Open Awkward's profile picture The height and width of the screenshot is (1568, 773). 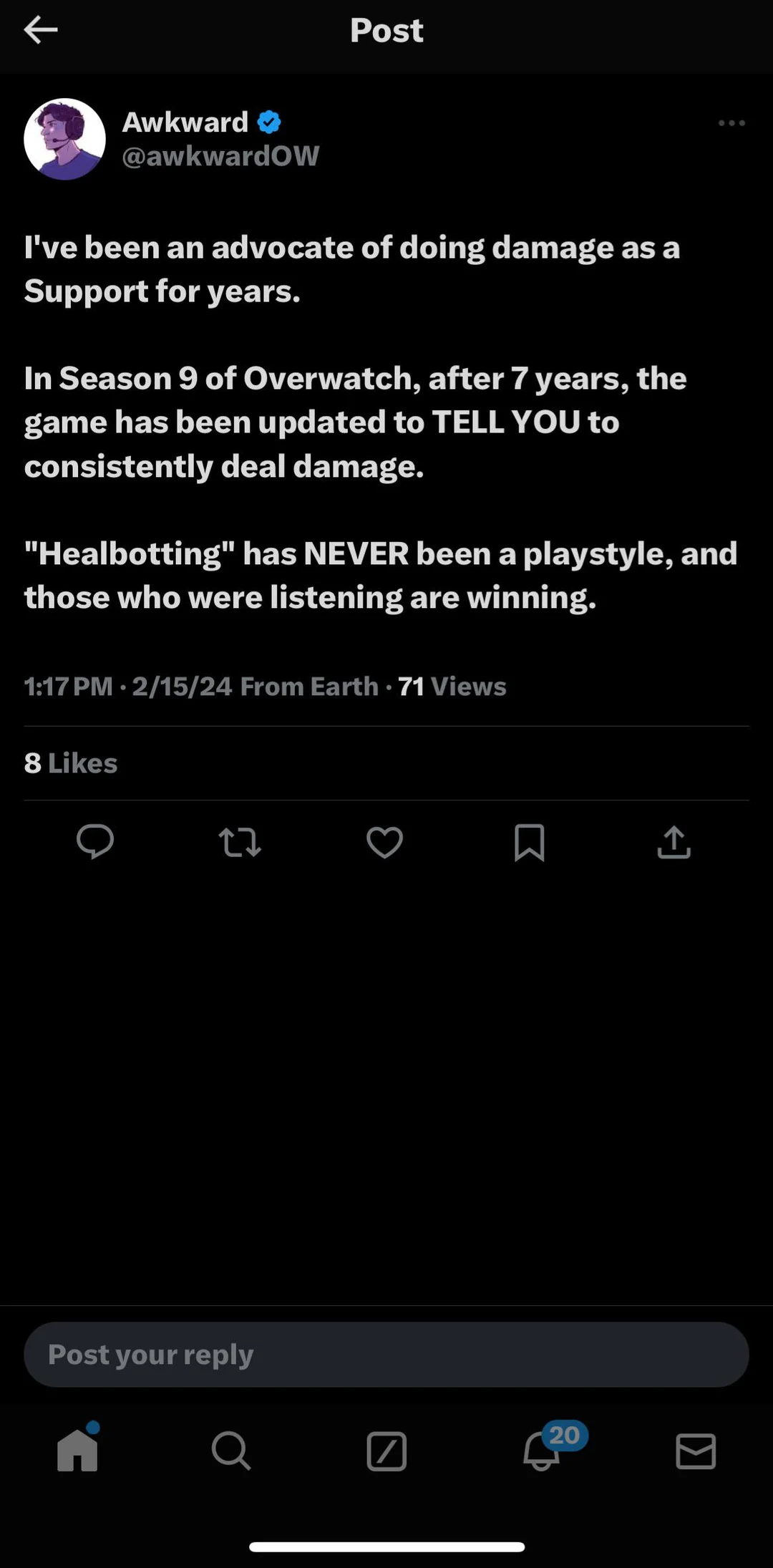point(64,139)
